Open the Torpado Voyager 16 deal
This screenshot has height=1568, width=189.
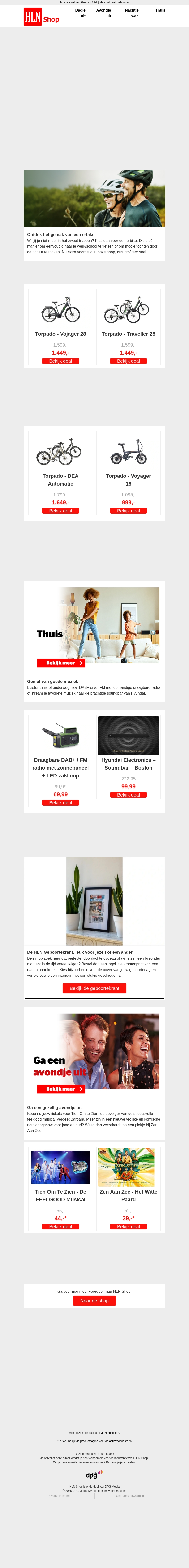[128, 511]
